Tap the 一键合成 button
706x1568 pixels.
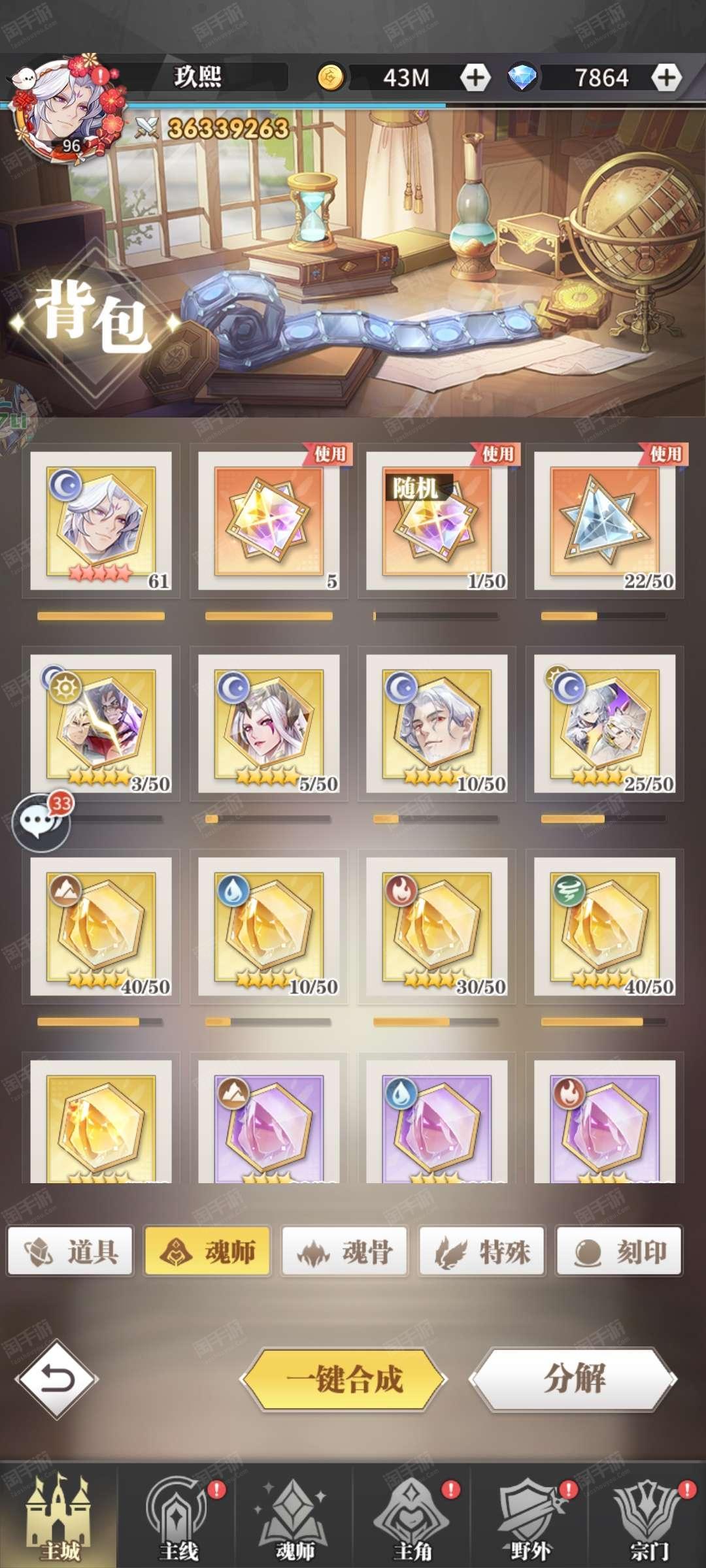344,1379
